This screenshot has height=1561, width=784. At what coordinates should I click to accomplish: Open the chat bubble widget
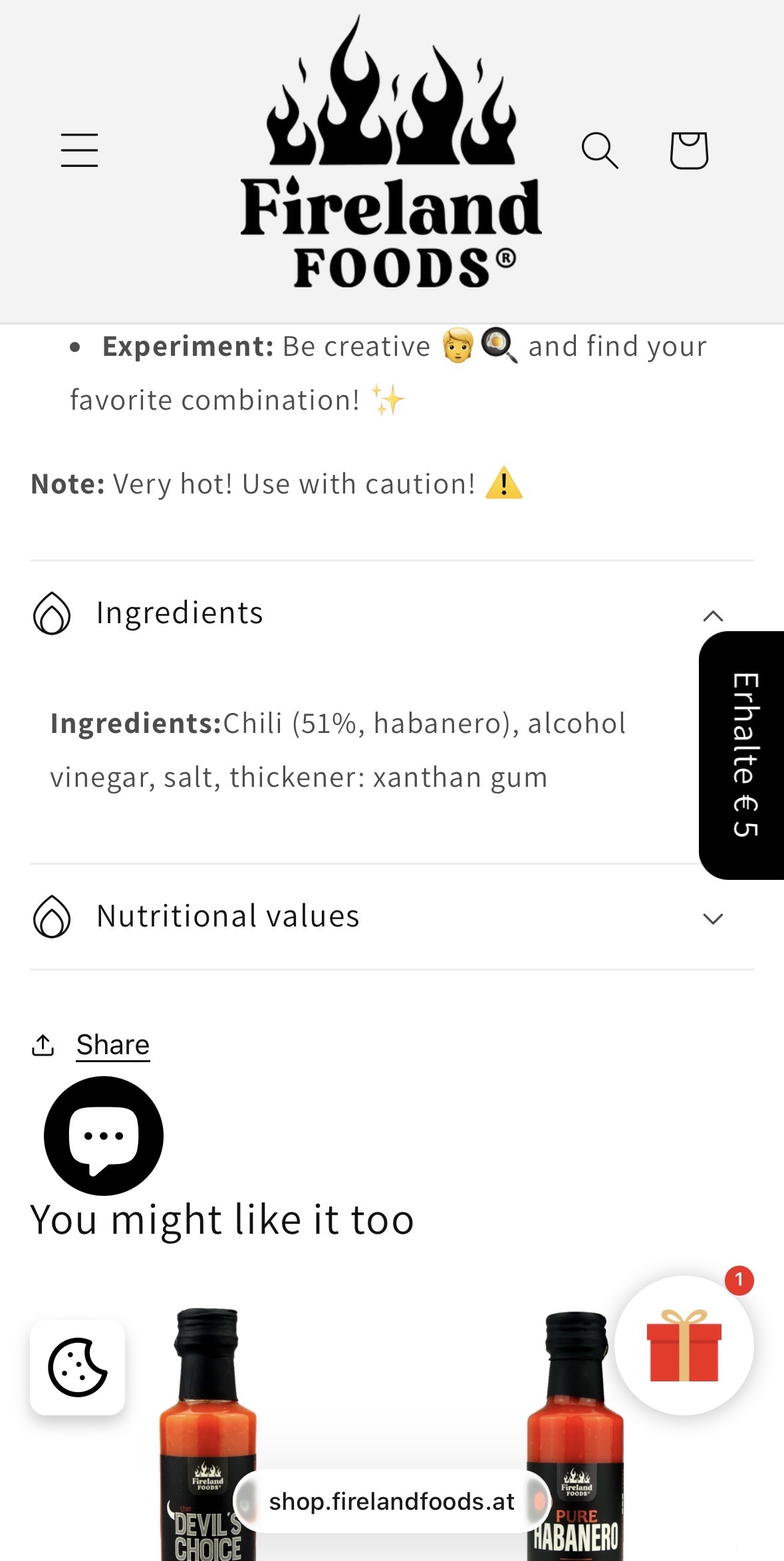click(x=104, y=1136)
